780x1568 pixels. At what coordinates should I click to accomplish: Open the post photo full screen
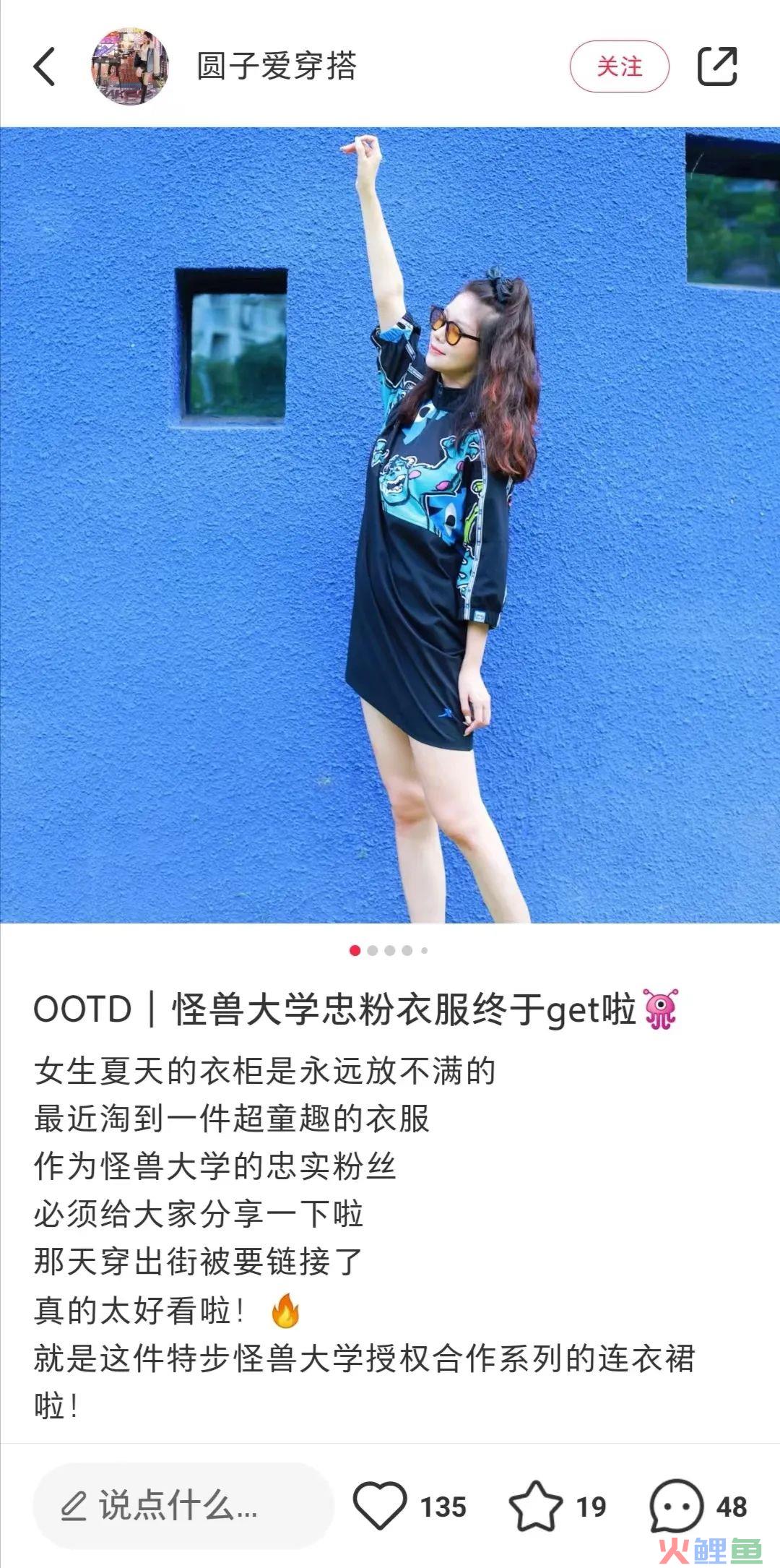coord(390,525)
